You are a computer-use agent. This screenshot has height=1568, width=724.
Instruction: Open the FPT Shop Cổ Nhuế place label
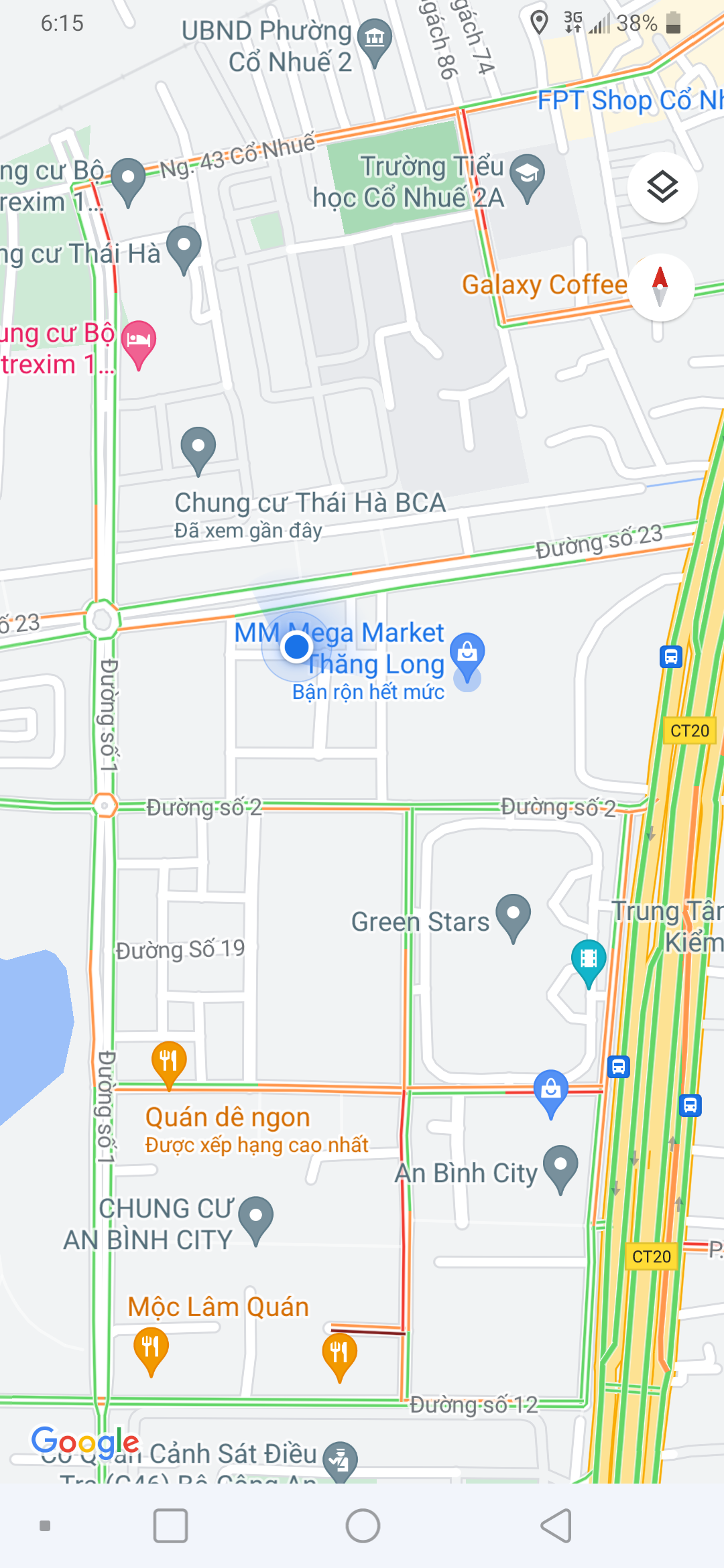click(x=630, y=101)
